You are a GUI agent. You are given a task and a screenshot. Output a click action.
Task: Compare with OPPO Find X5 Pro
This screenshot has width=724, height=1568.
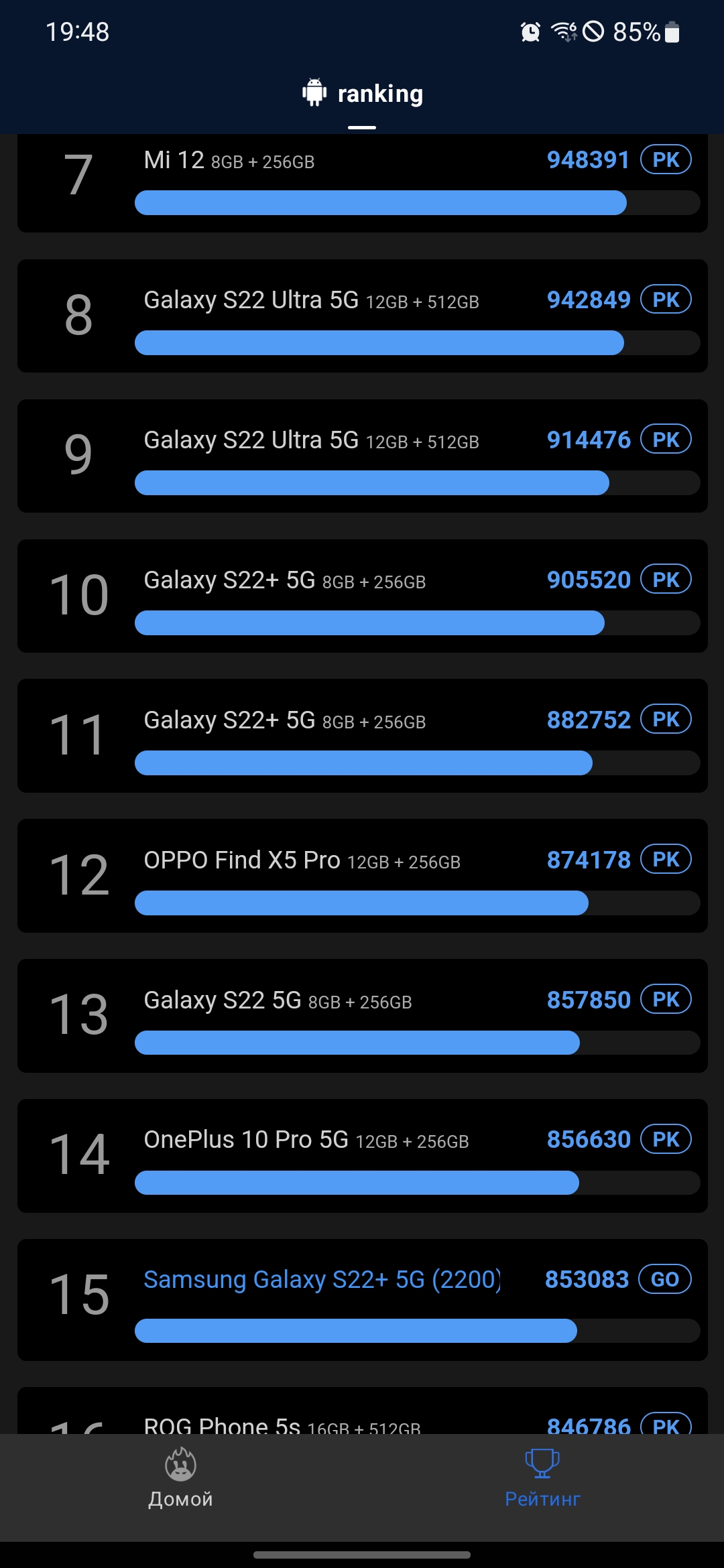pos(665,860)
